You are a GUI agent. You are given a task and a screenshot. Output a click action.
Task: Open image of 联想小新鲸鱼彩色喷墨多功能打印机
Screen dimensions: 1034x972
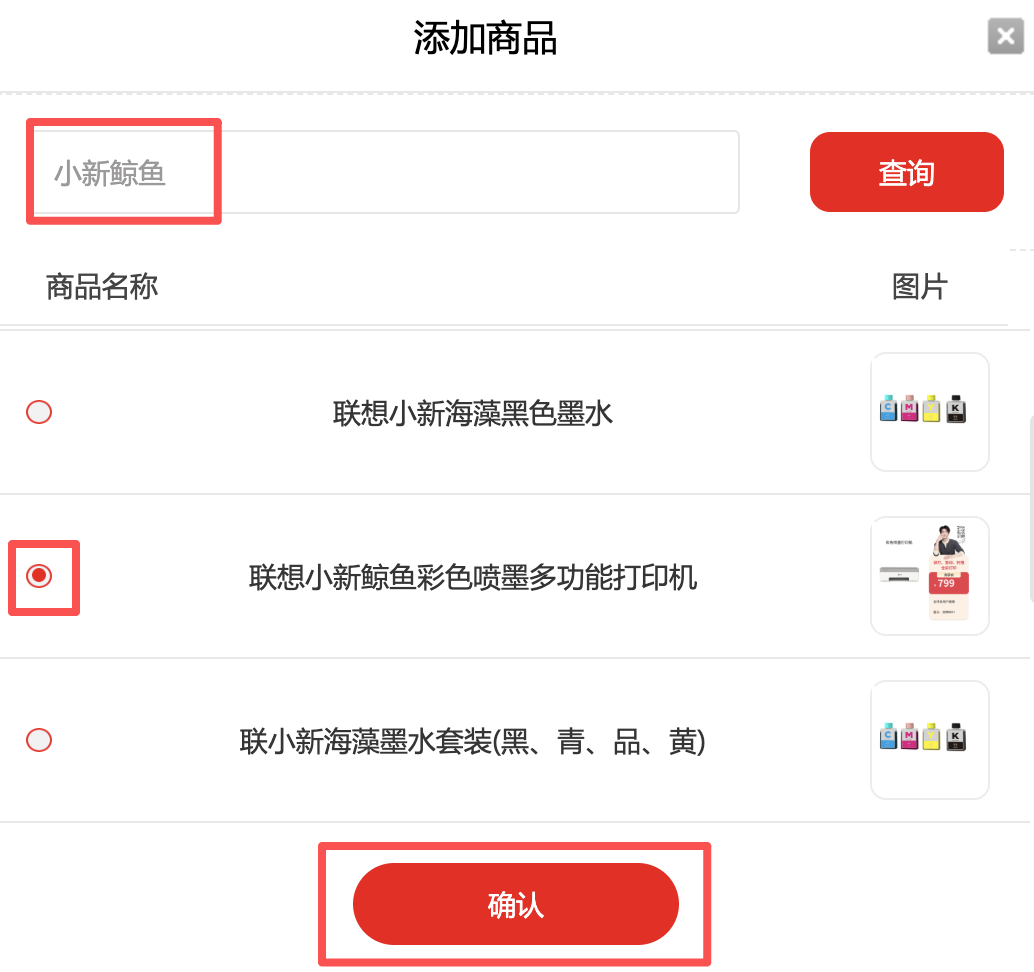click(x=929, y=576)
